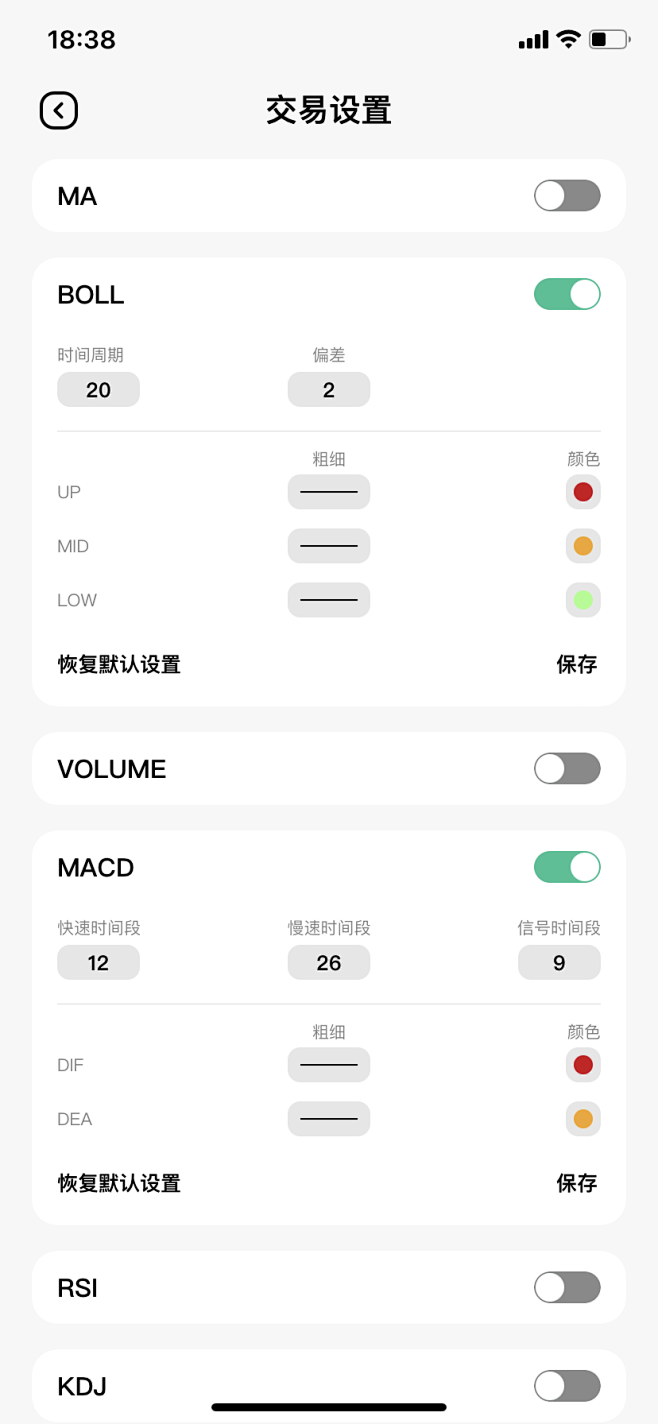Change the DIF line color swatch

pyautogui.click(x=583, y=1065)
